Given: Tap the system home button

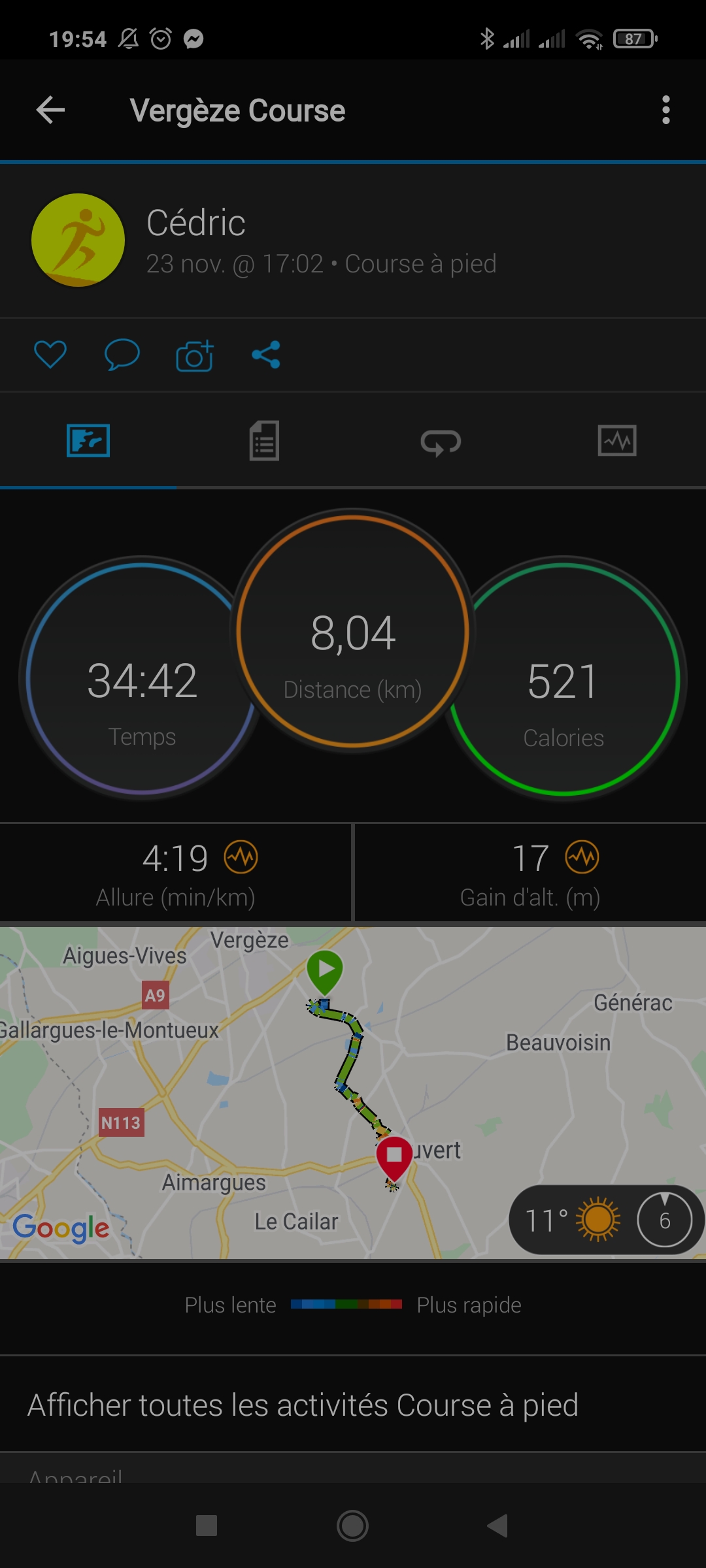Looking at the screenshot, I should 352,1526.
